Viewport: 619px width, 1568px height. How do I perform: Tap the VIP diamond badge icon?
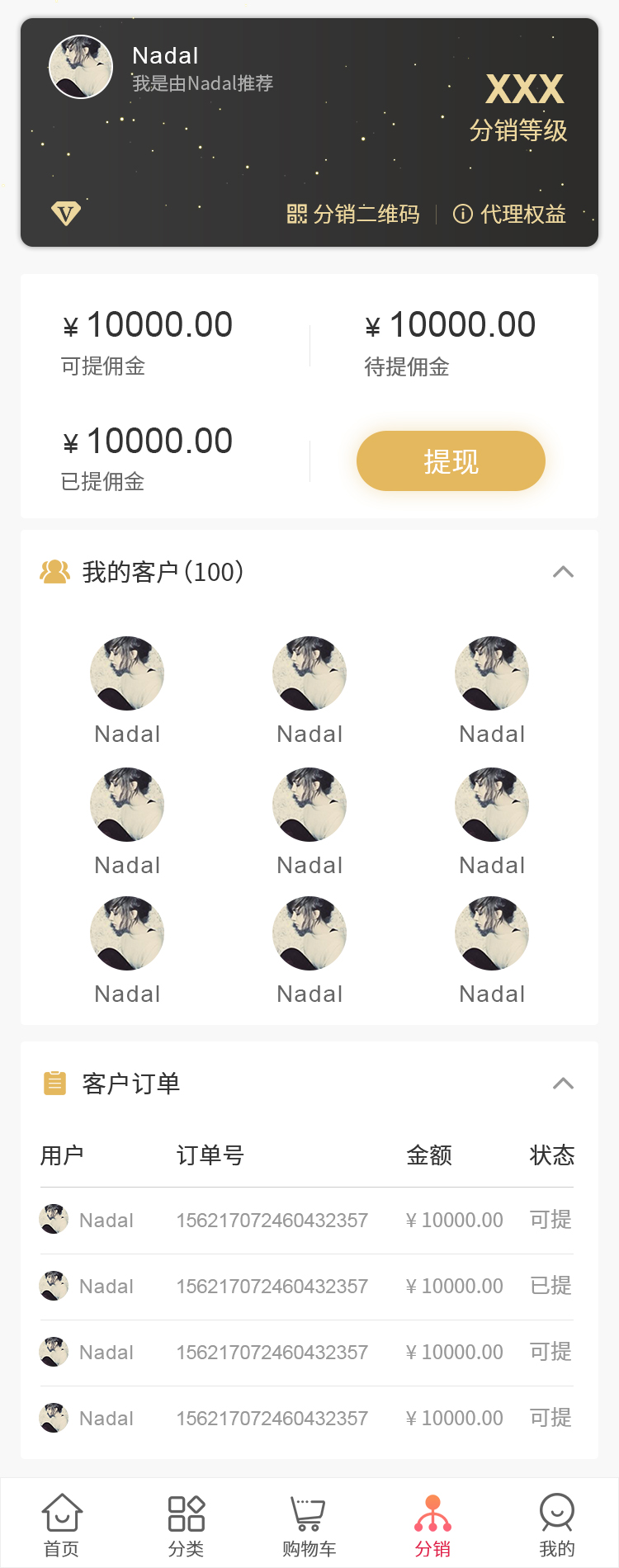pos(66,215)
